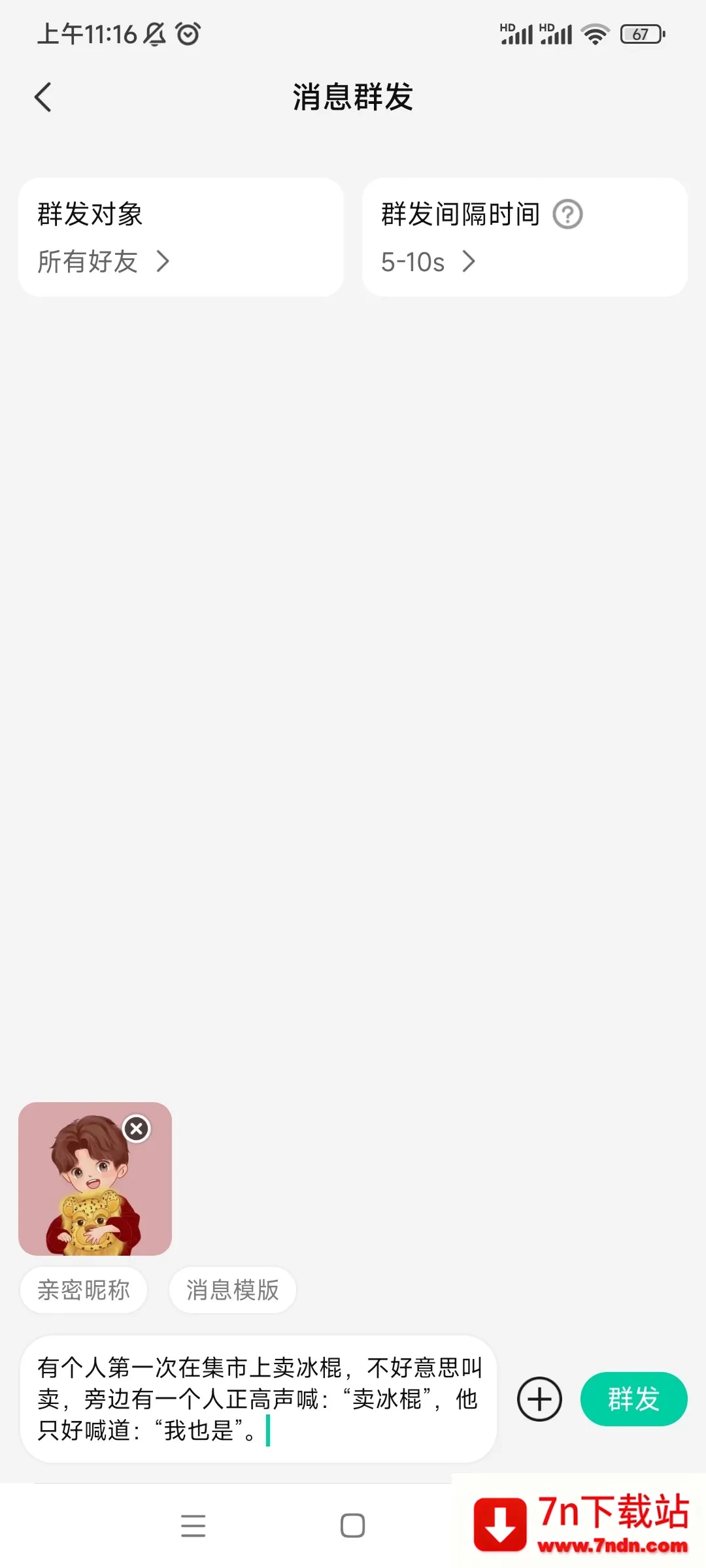Focus the message text input field
Screen dimensions: 706x1568
pyautogui.click(x=258, y=1398)
